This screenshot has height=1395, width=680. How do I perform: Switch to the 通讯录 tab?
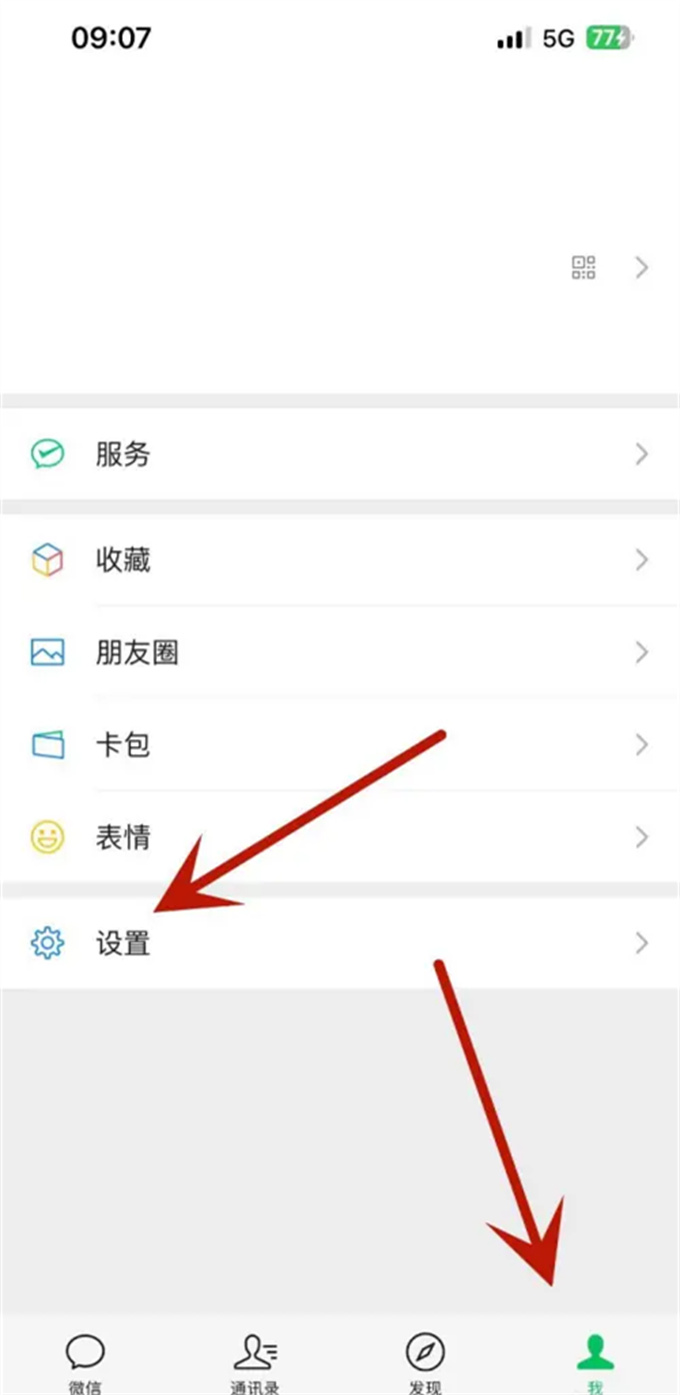tap(255, 1362)
